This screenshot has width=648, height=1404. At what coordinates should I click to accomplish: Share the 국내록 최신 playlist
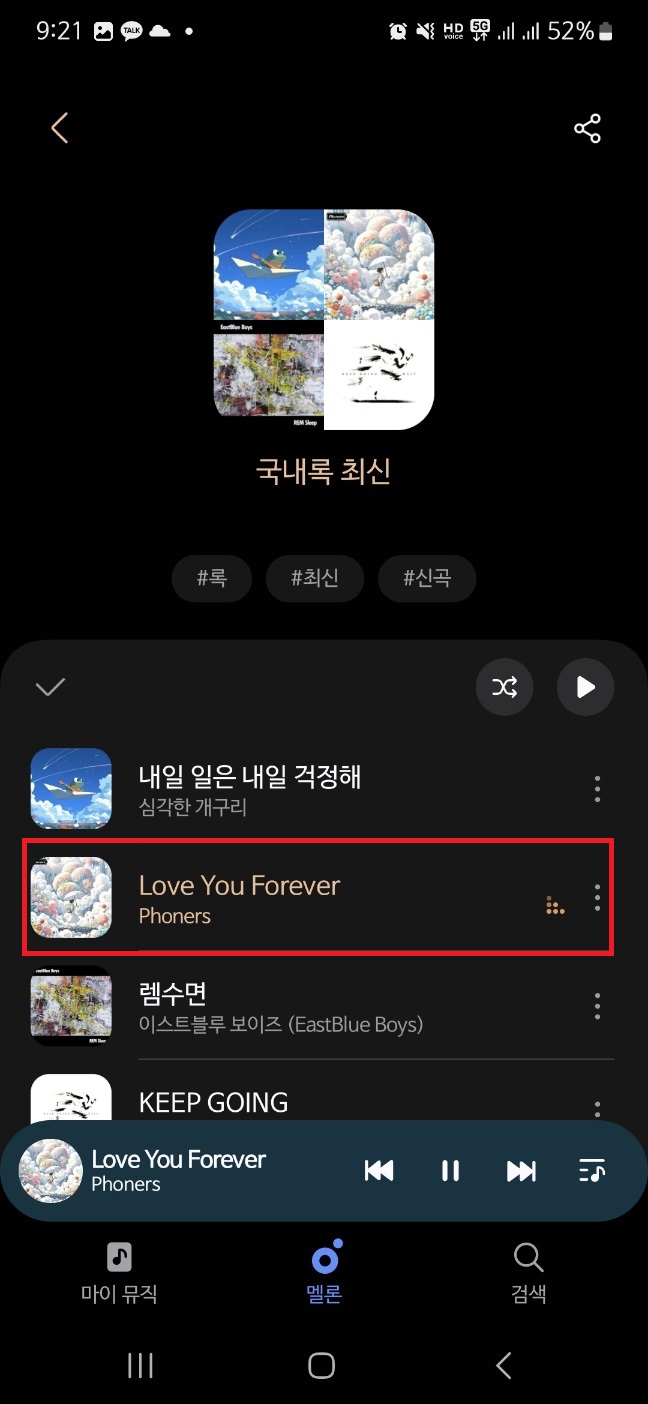[587, 128]
